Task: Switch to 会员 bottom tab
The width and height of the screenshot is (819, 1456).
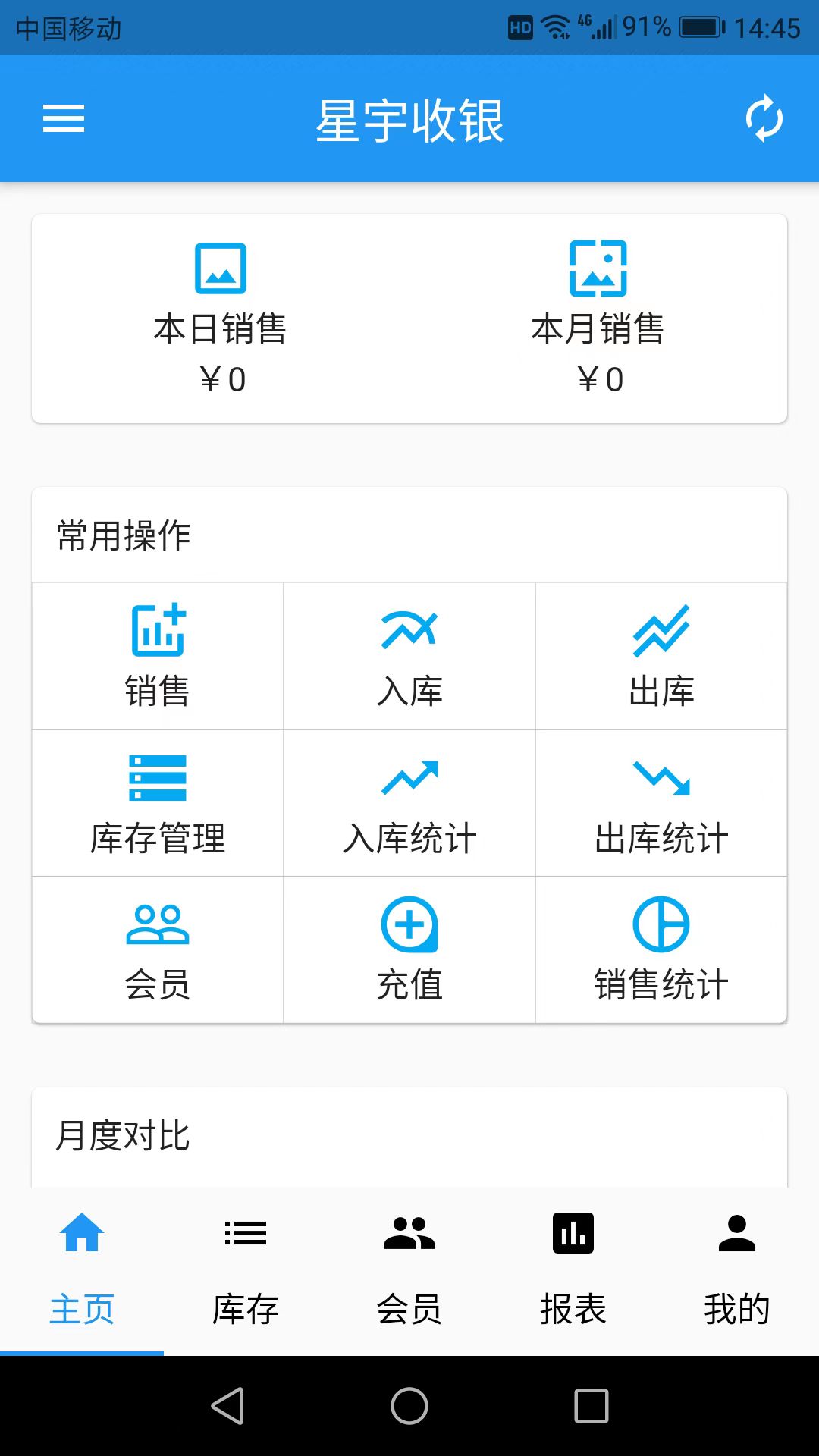Action: click(409, 1271)
